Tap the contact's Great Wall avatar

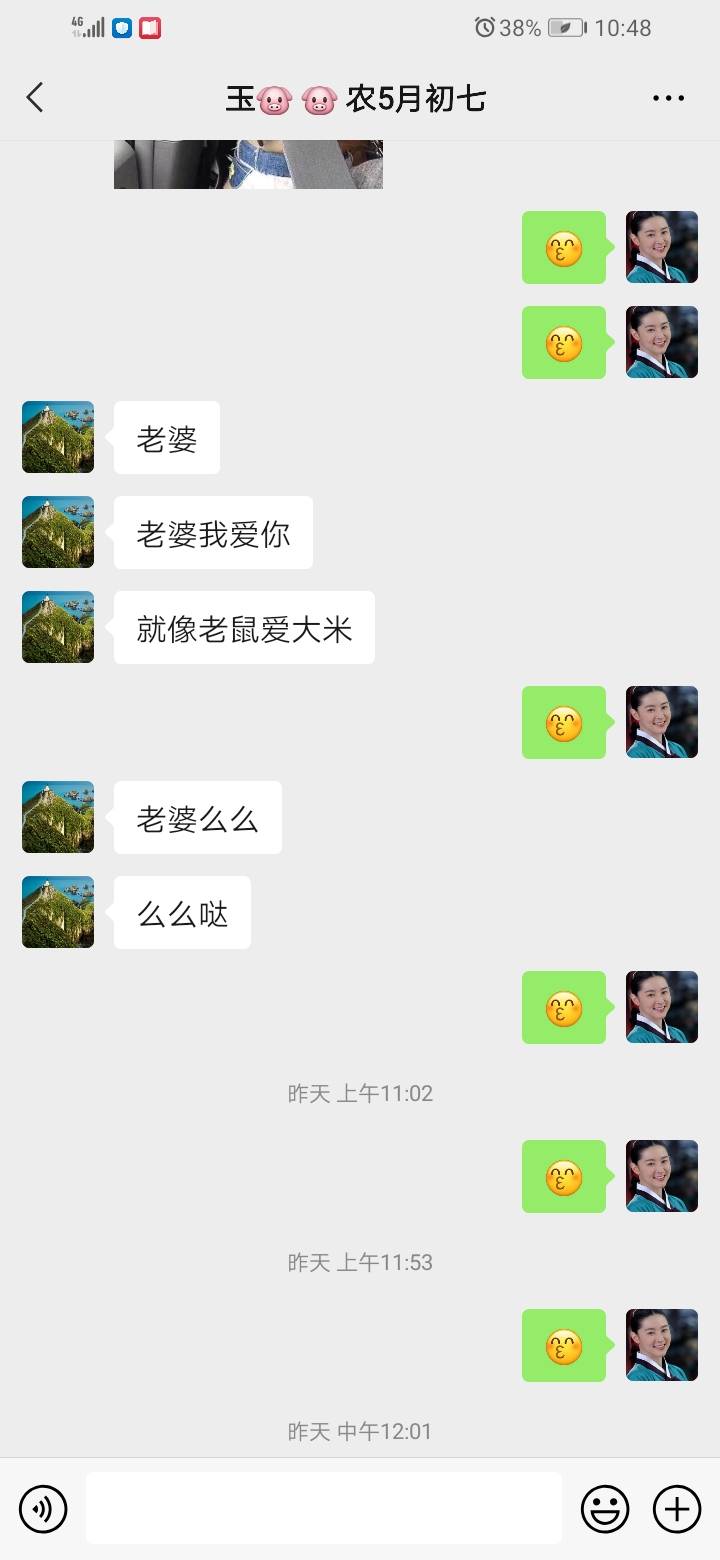(x=57, y=437)
